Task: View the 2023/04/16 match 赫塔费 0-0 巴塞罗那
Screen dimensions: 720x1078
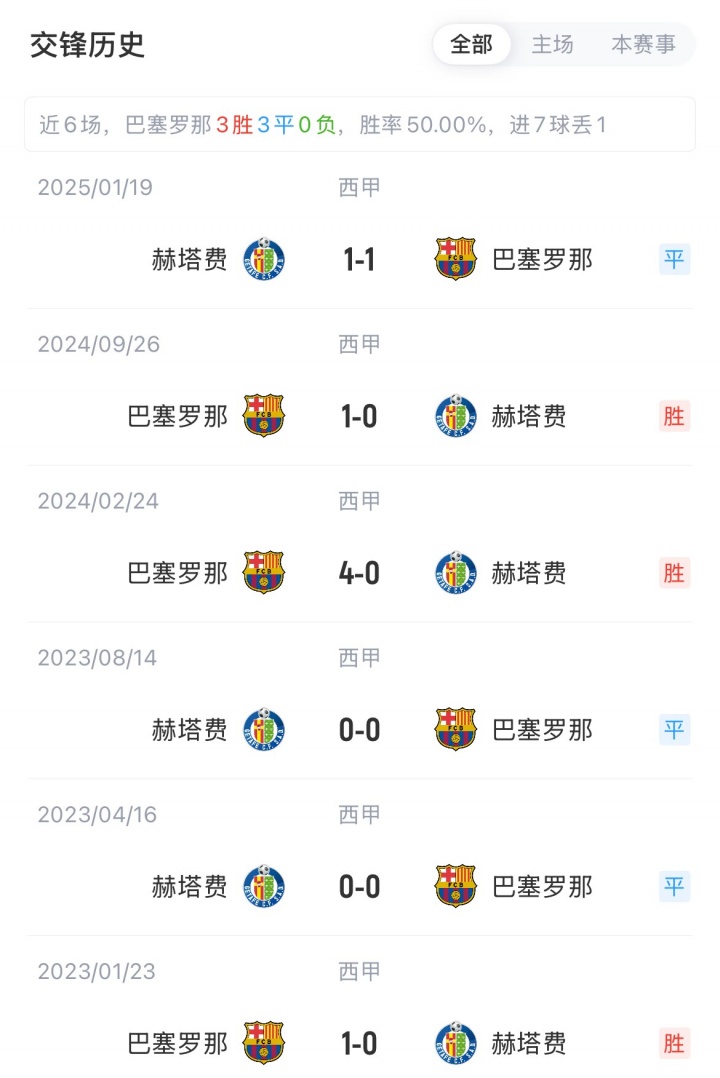Action: [x=360, y=887]
